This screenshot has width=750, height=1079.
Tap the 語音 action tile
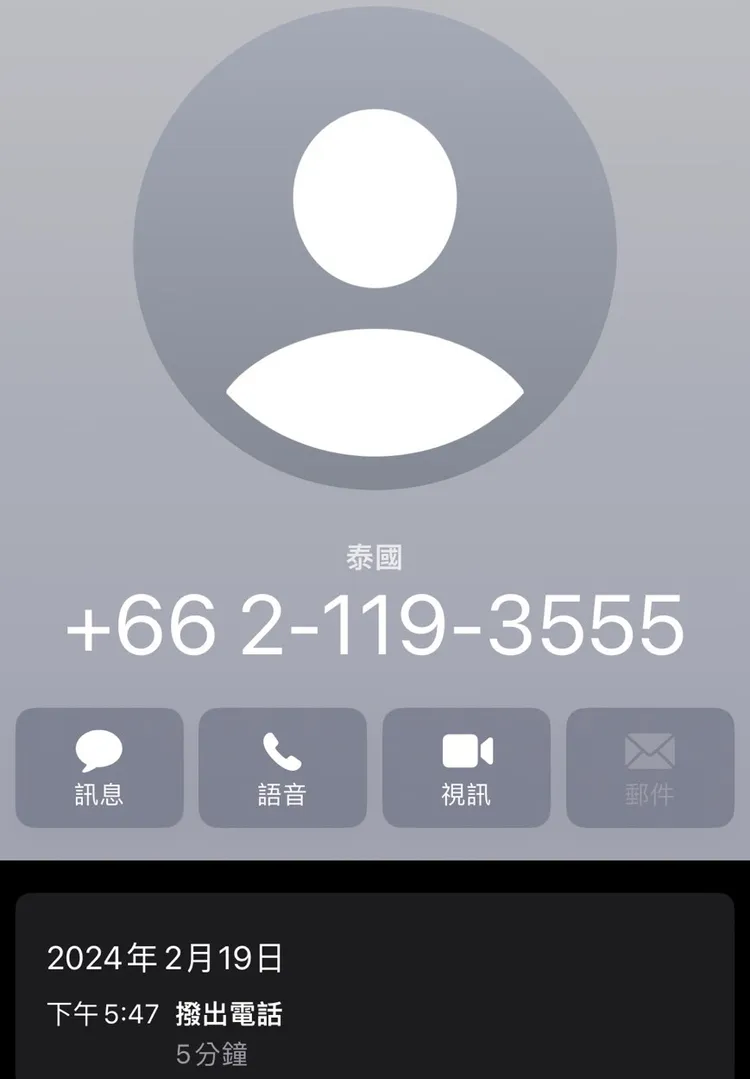pyautogui.click(x=281, y=768)
